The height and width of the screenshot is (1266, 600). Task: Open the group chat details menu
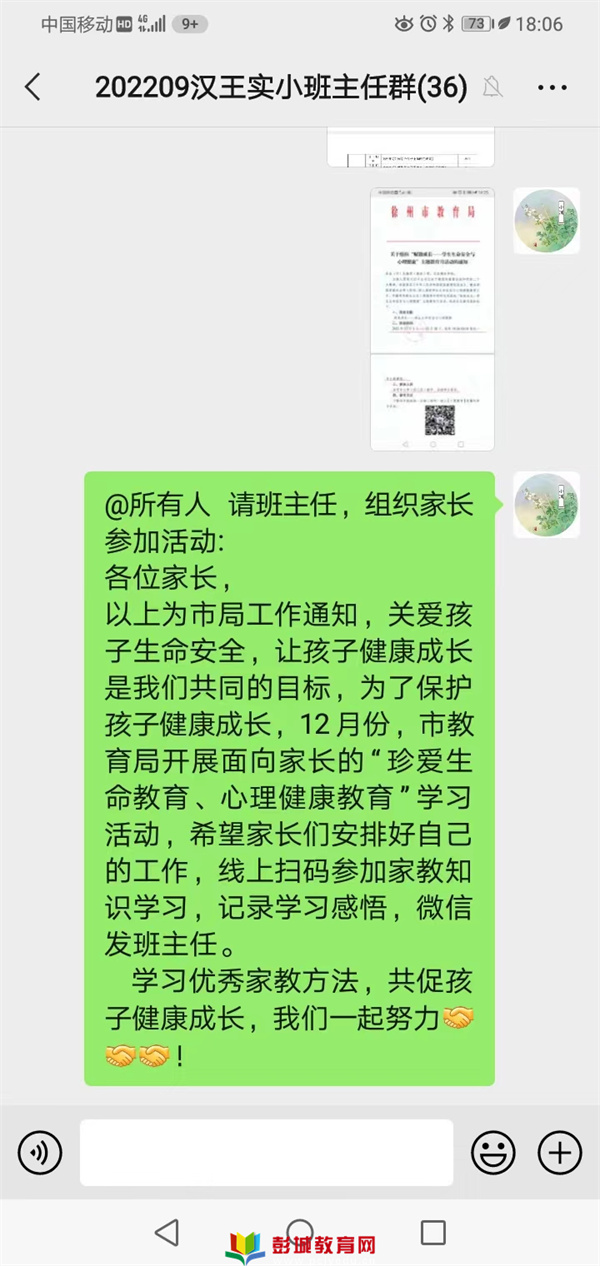pyautogui.click(x=552, y=88)
